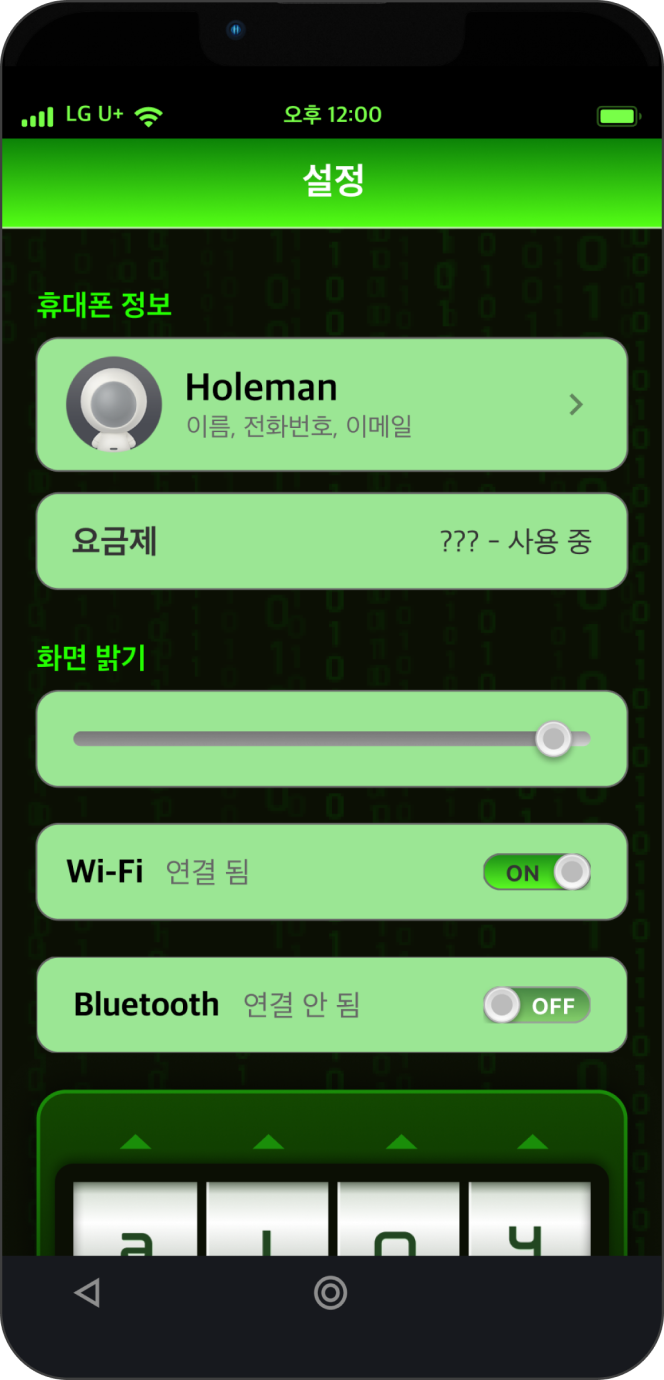Go back with the navigation bar arrow
This screenshot has height=1380, width=664.
(x=87, y=1293)
